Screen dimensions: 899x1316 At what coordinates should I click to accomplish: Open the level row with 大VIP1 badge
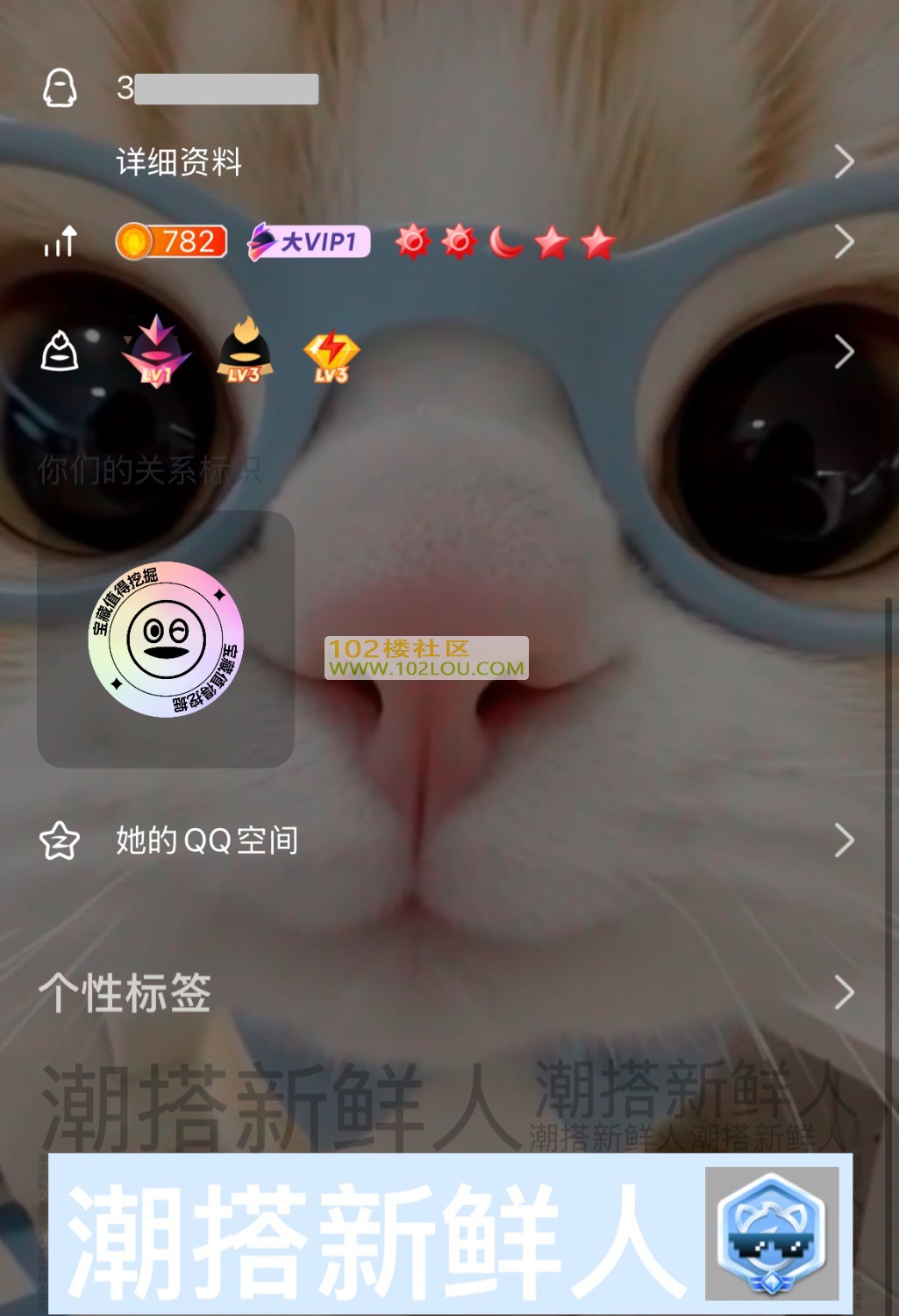447,241
